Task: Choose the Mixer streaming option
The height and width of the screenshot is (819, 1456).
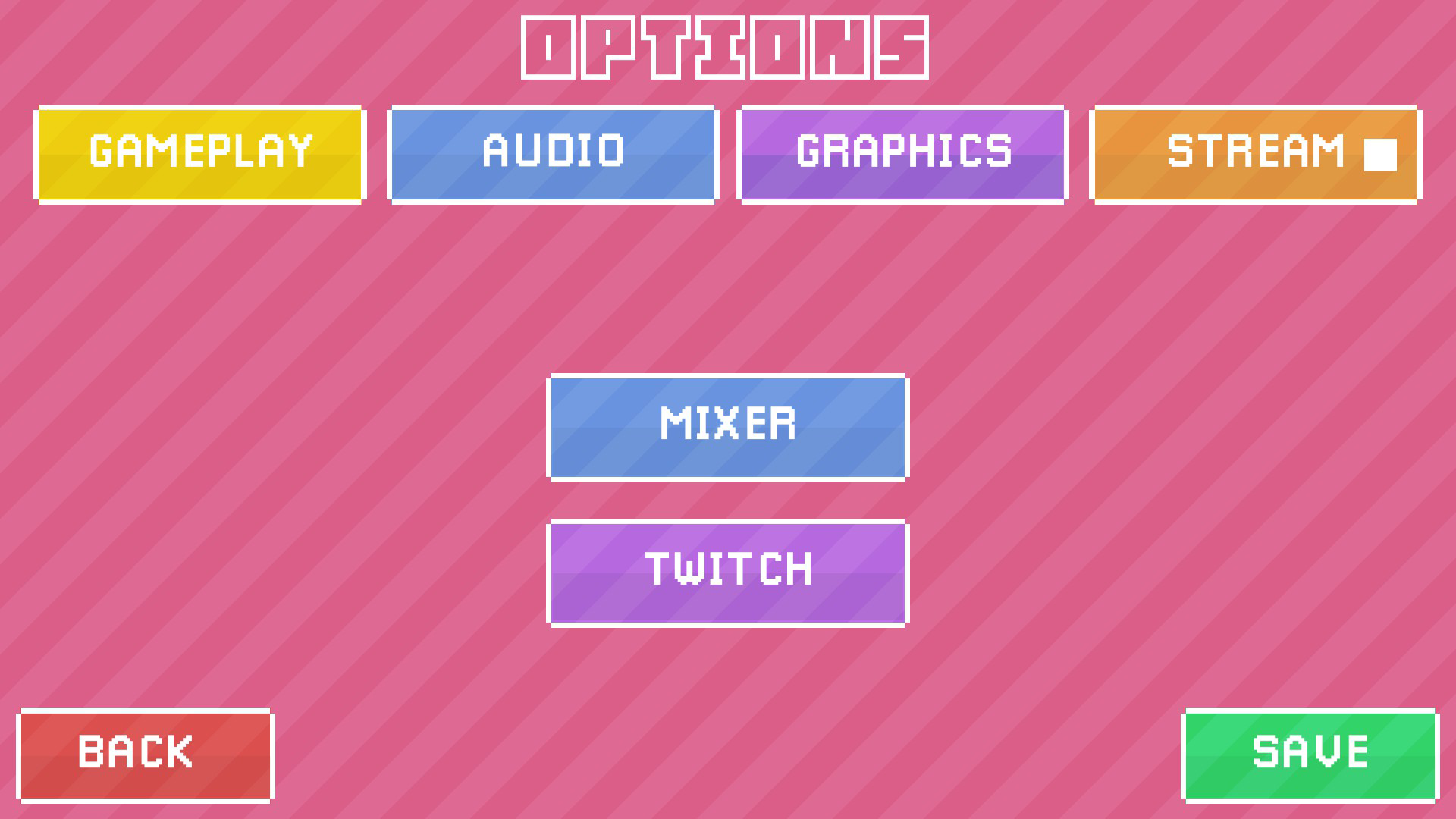Action: click(x=727, y=428)
